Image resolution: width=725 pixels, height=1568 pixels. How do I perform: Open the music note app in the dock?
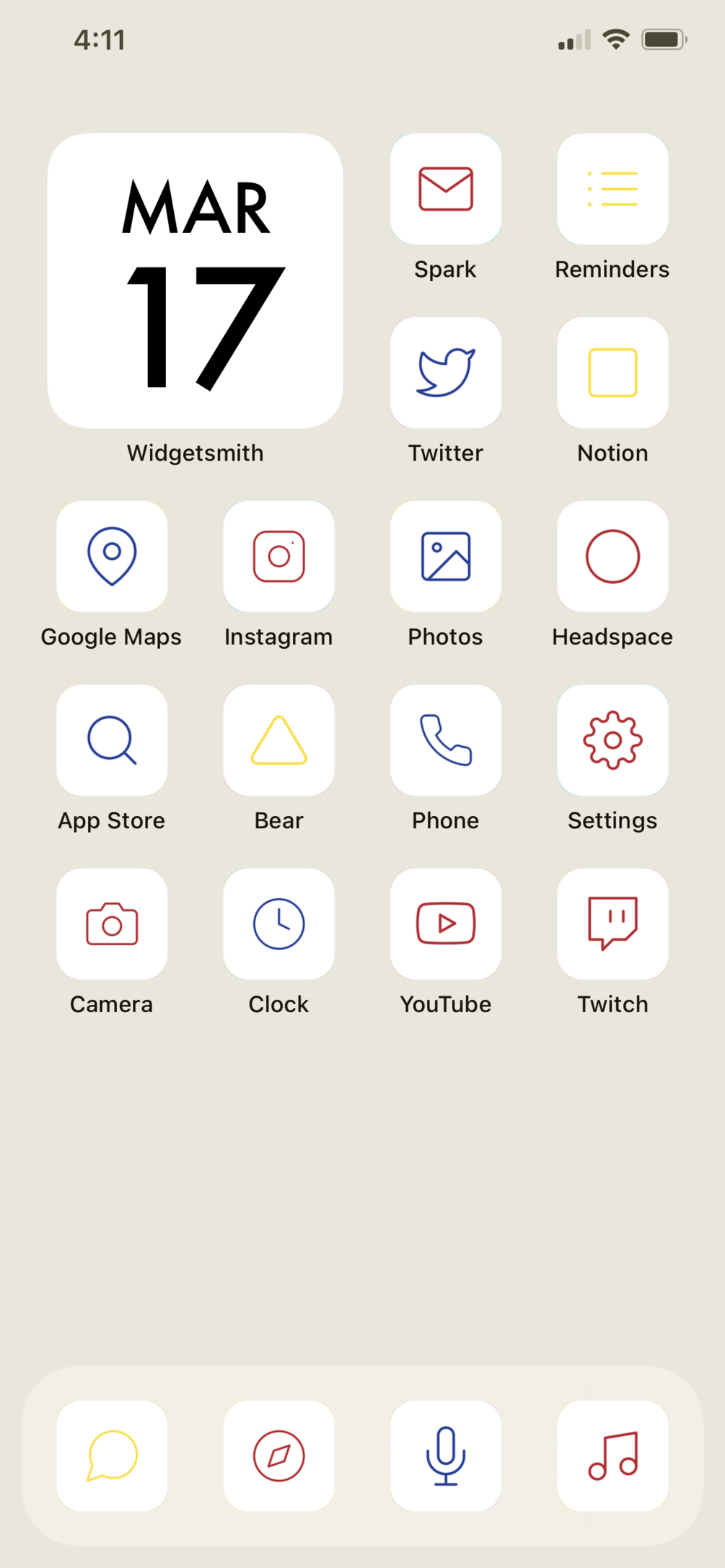tap(612, 1456)
